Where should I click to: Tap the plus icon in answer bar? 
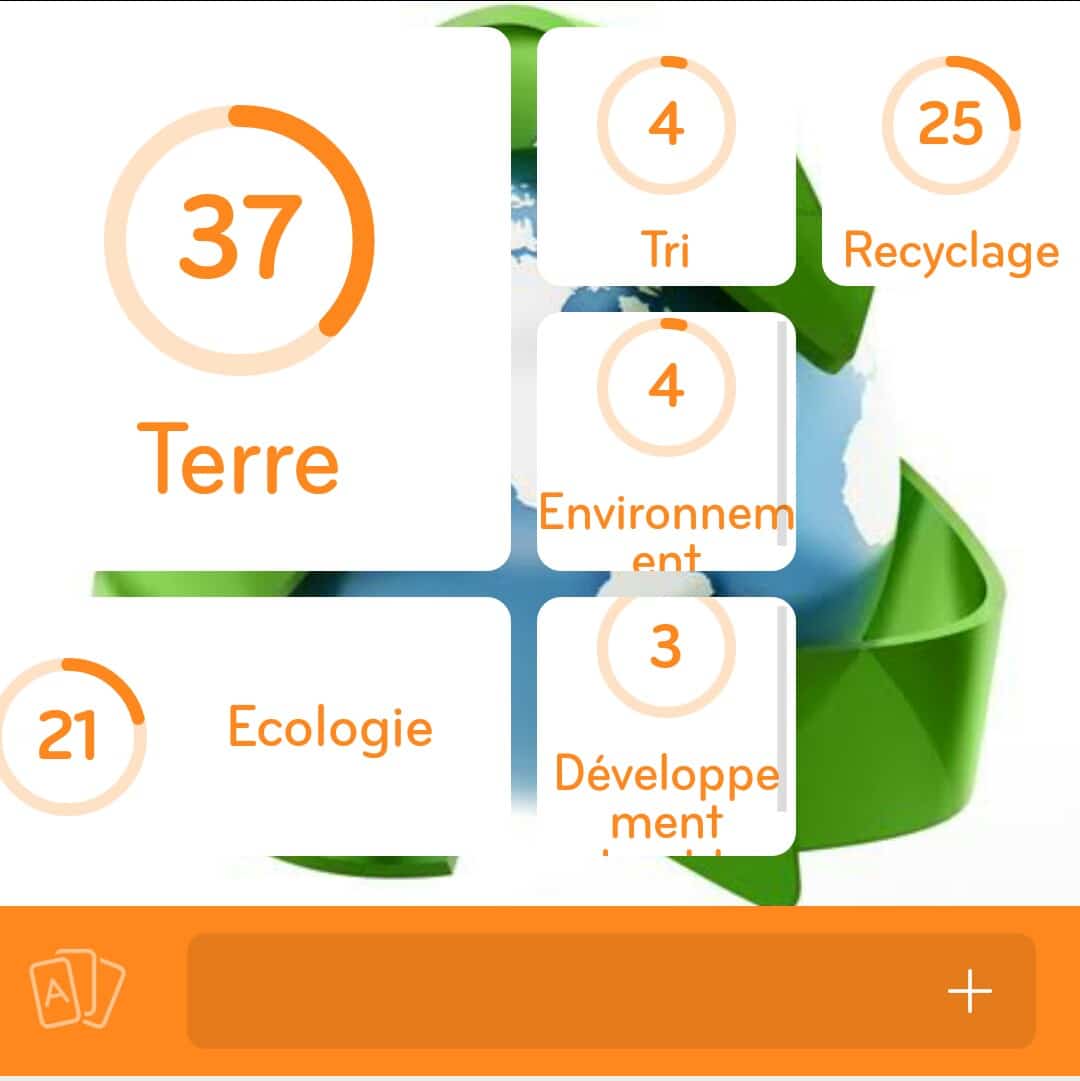[x=969, y=991]
